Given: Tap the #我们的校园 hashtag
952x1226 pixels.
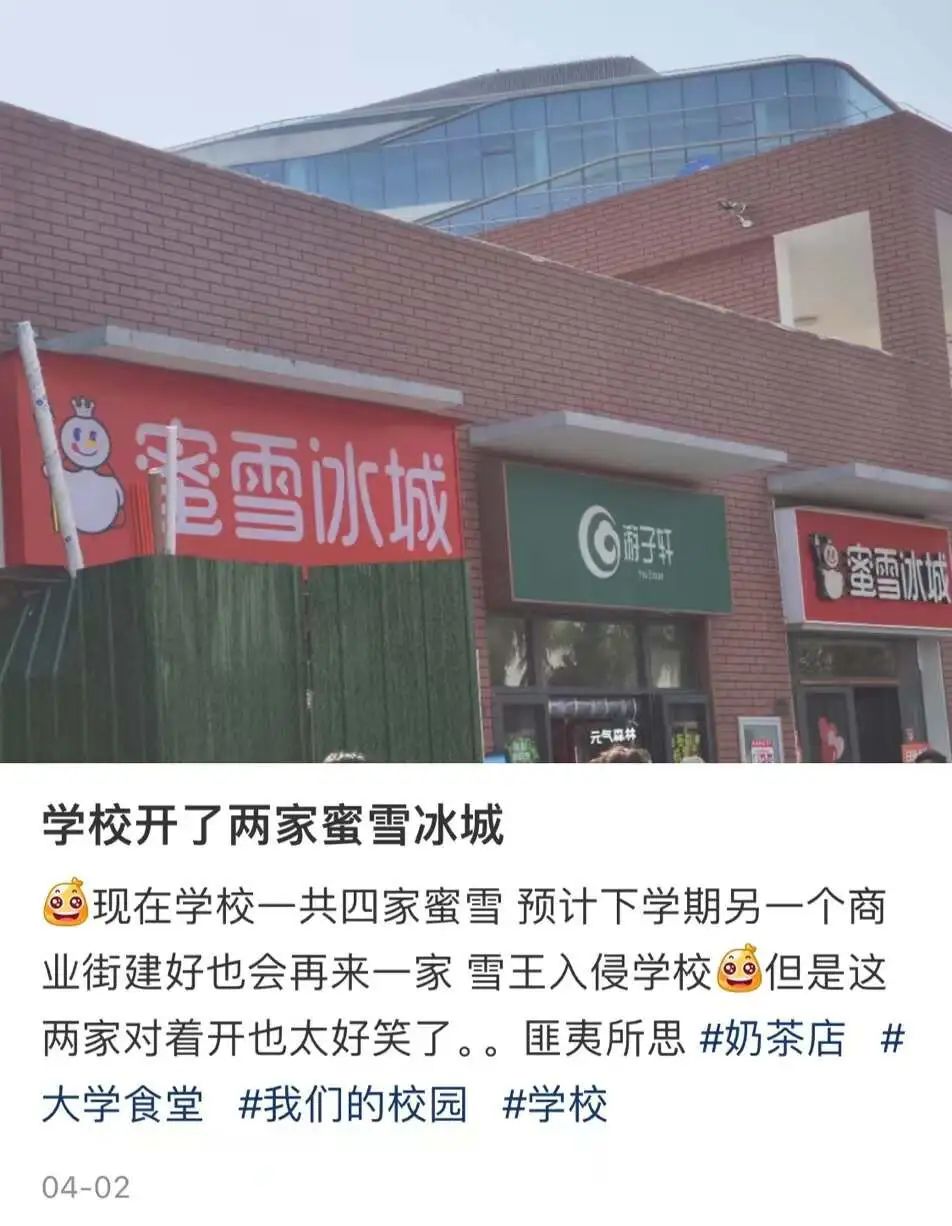Looking at the screenshot, I should [x=353, y=1105].
